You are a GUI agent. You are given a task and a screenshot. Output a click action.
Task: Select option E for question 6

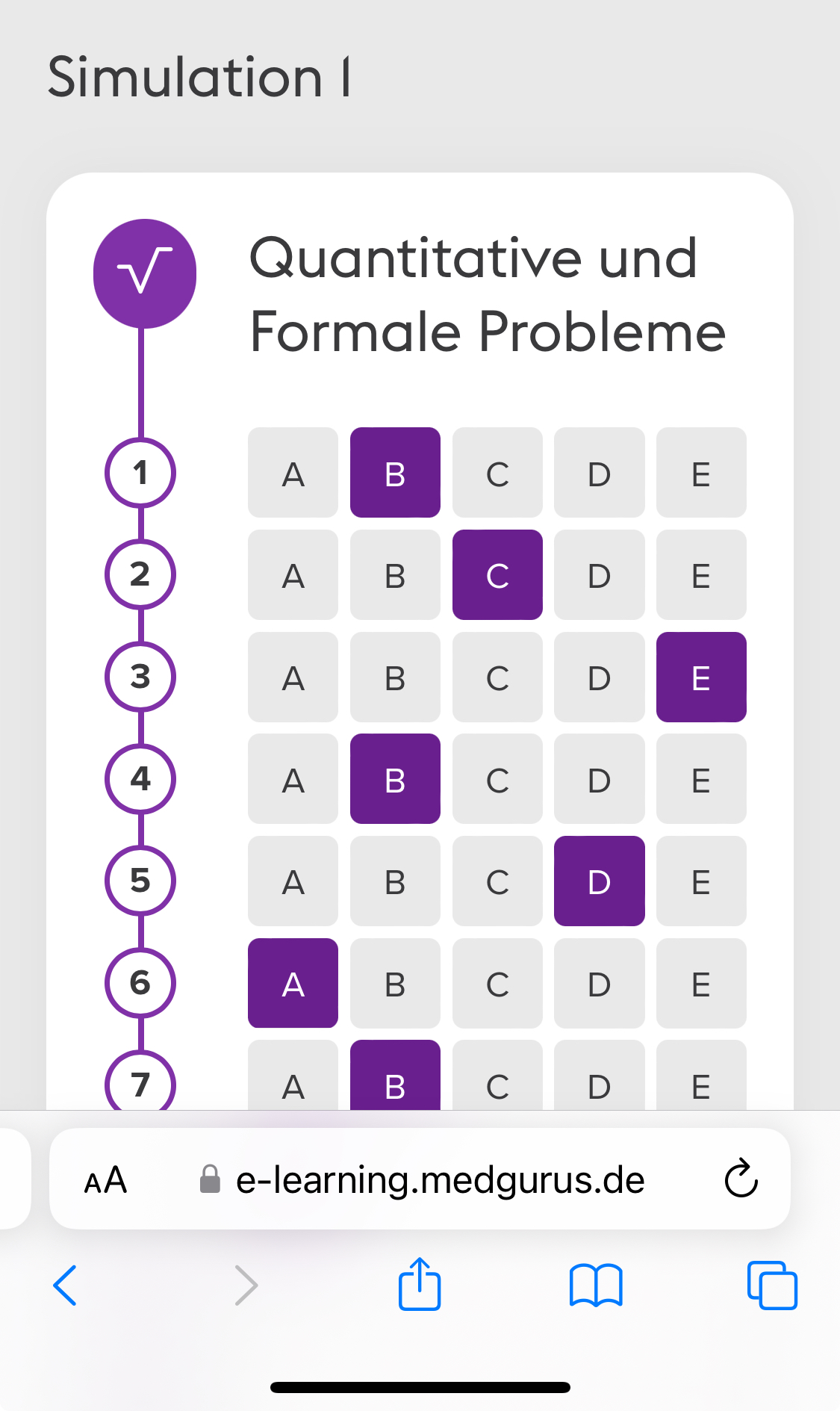[x=700, y=984]
